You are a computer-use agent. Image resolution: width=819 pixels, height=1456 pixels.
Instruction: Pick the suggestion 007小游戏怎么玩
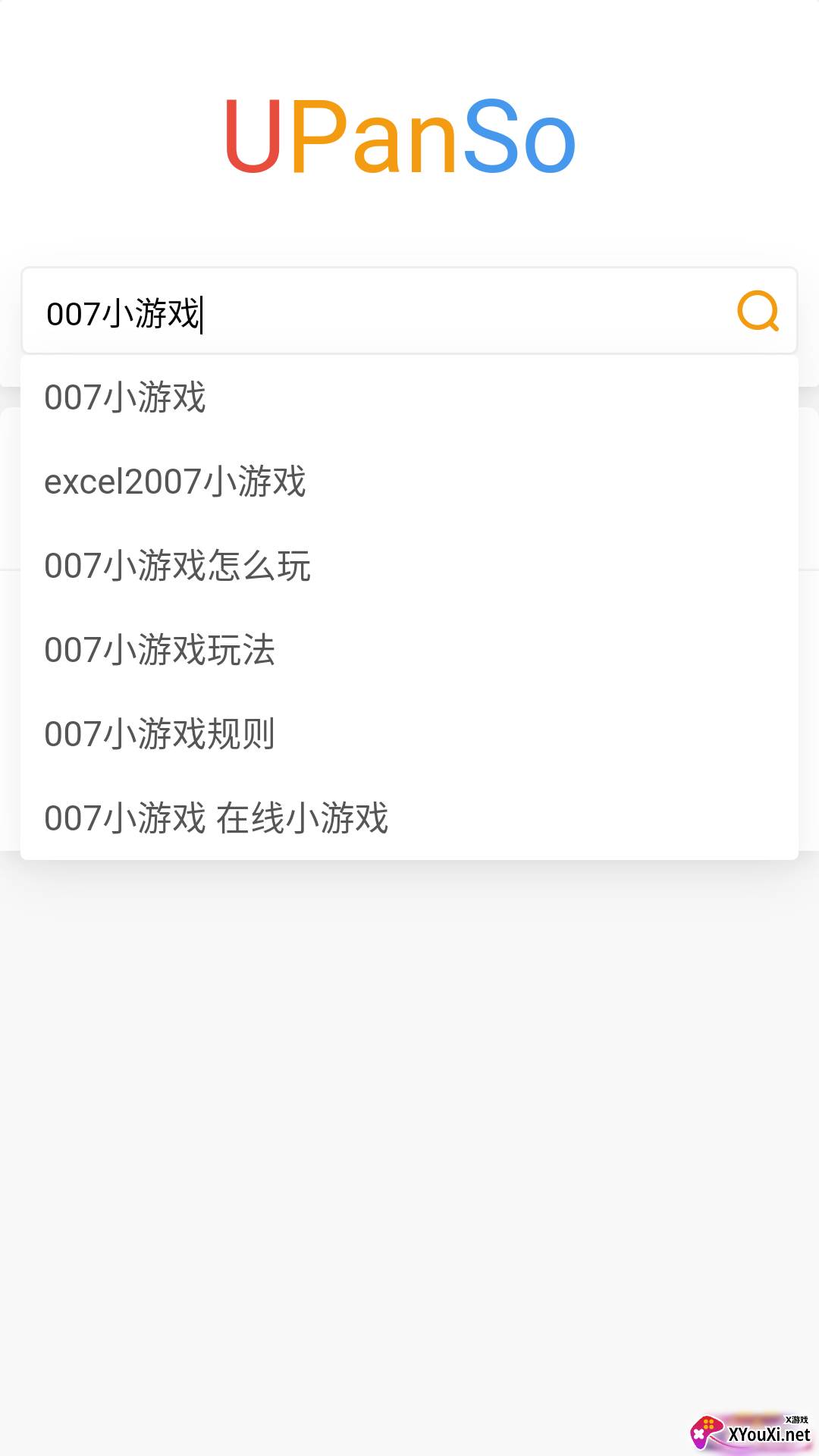tap(409, 566)
